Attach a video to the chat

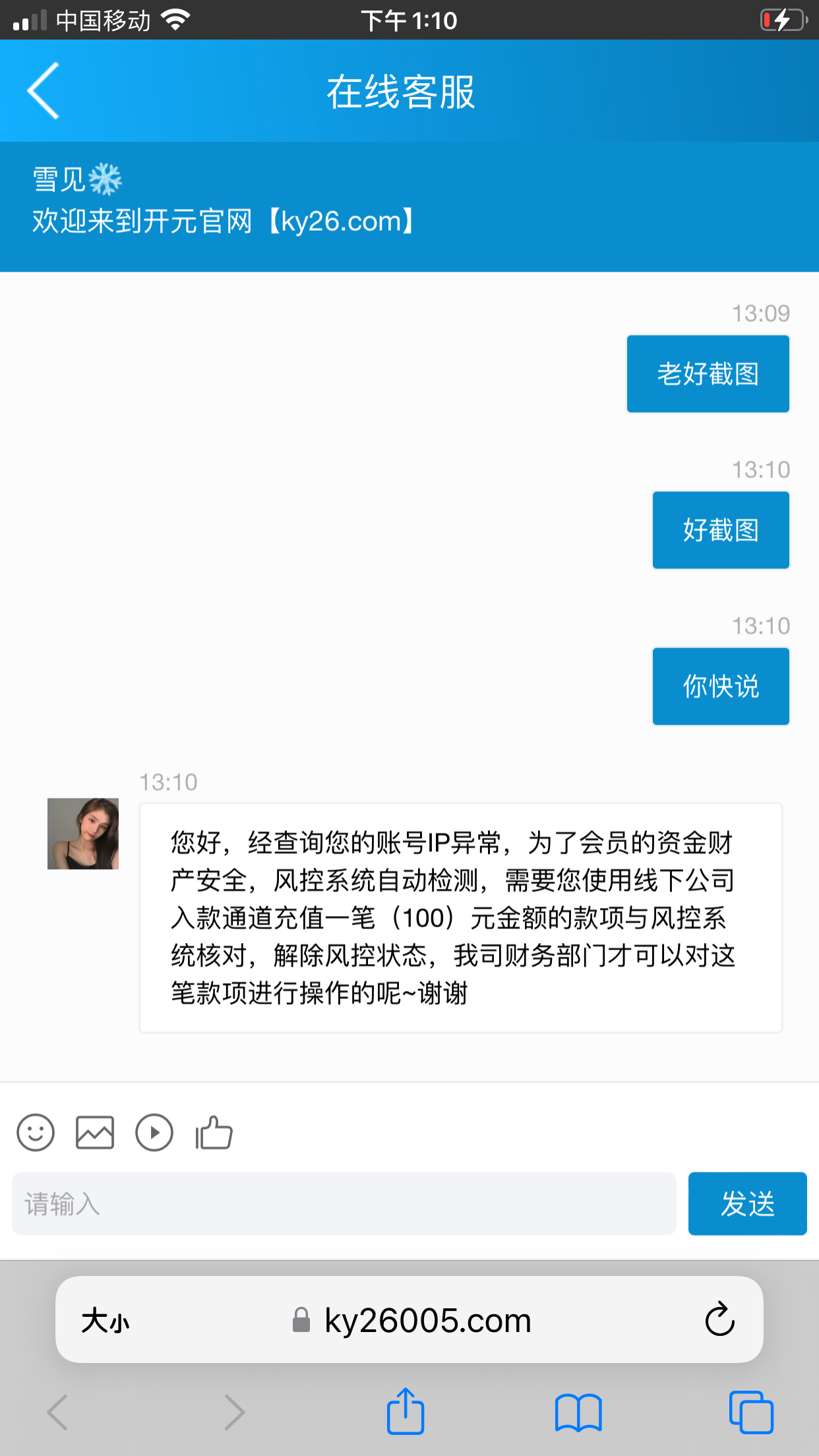pos(154,1133)
